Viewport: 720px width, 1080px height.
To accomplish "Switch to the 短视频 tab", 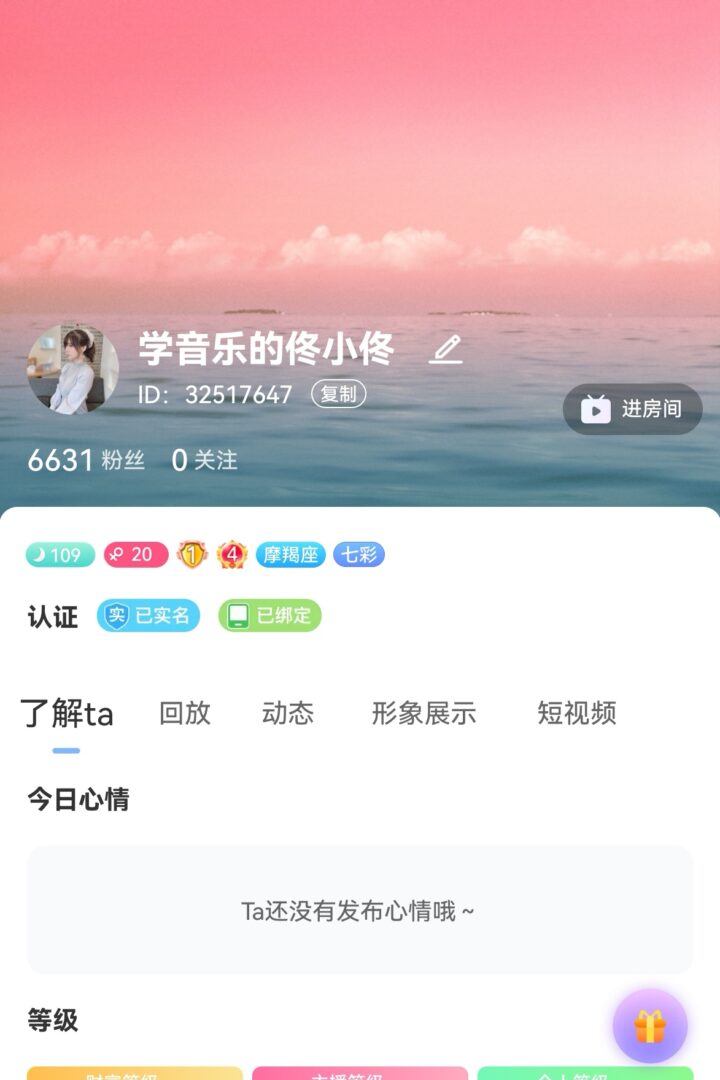I will coord(577,713).
